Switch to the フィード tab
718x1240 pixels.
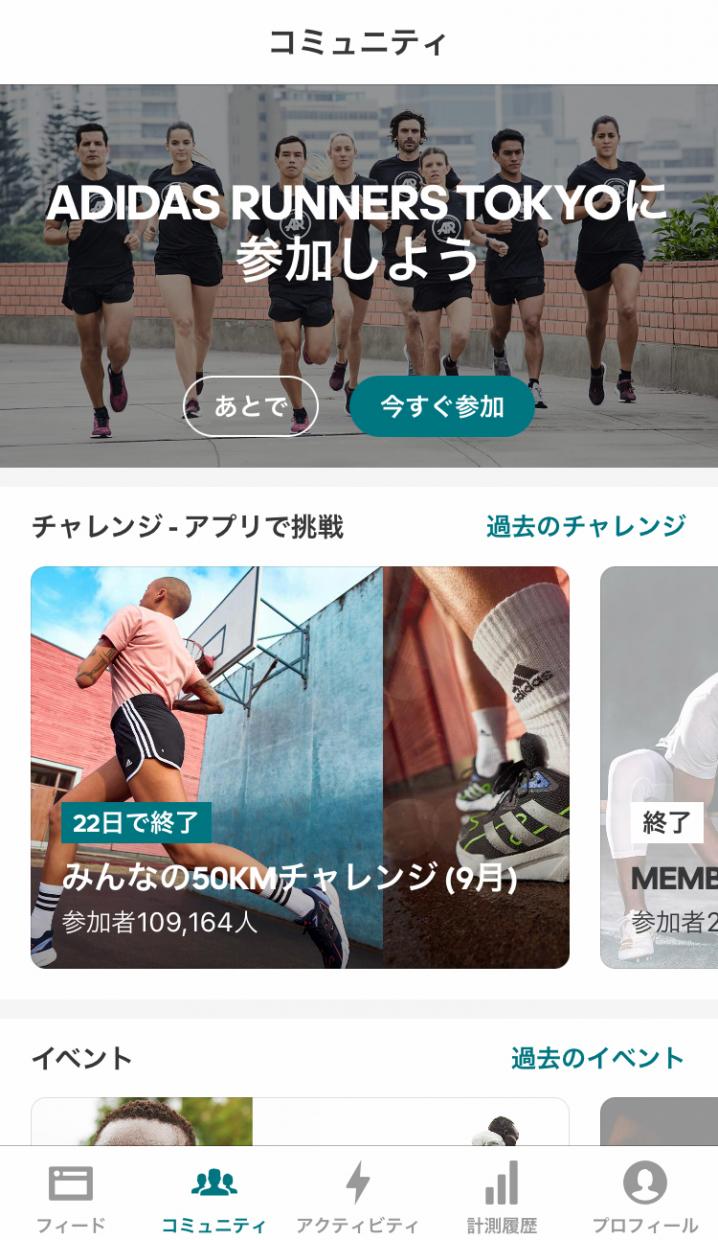pyautogui.click(x=71, y=1197)
